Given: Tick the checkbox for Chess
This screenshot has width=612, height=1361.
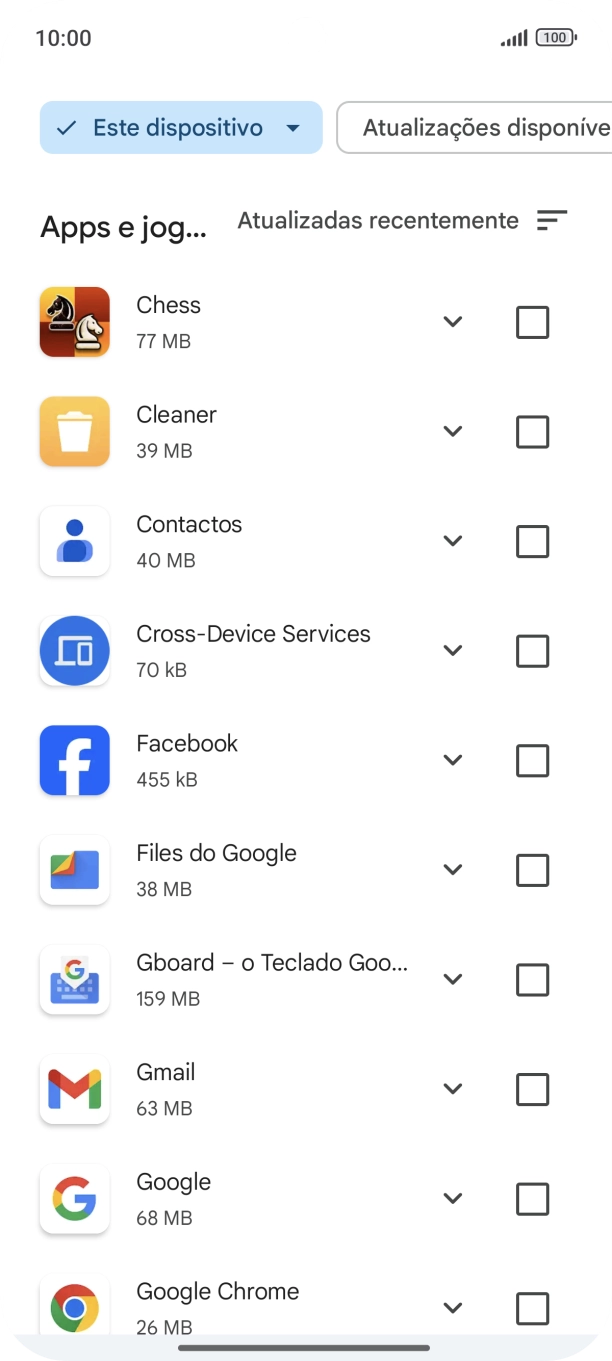Looking at the screenshot, I should click(532, 323).
